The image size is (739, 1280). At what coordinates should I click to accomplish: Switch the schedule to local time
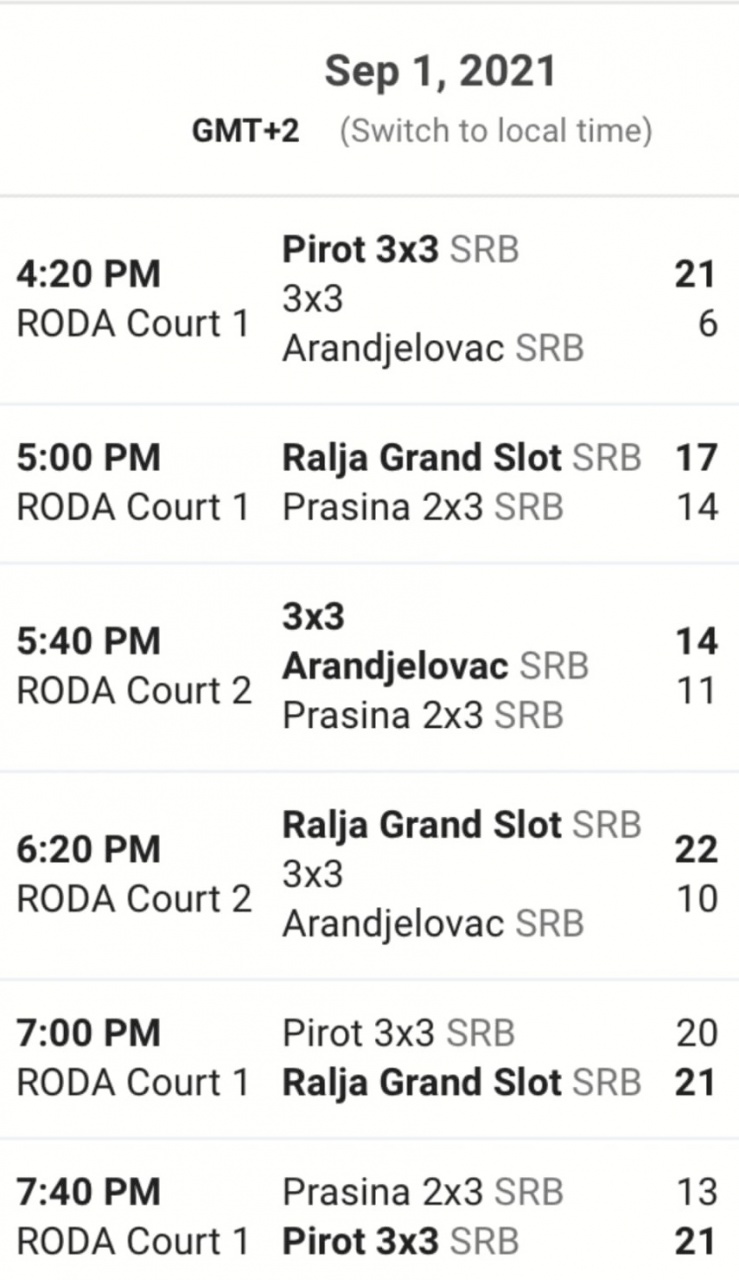tap(495, 131)
